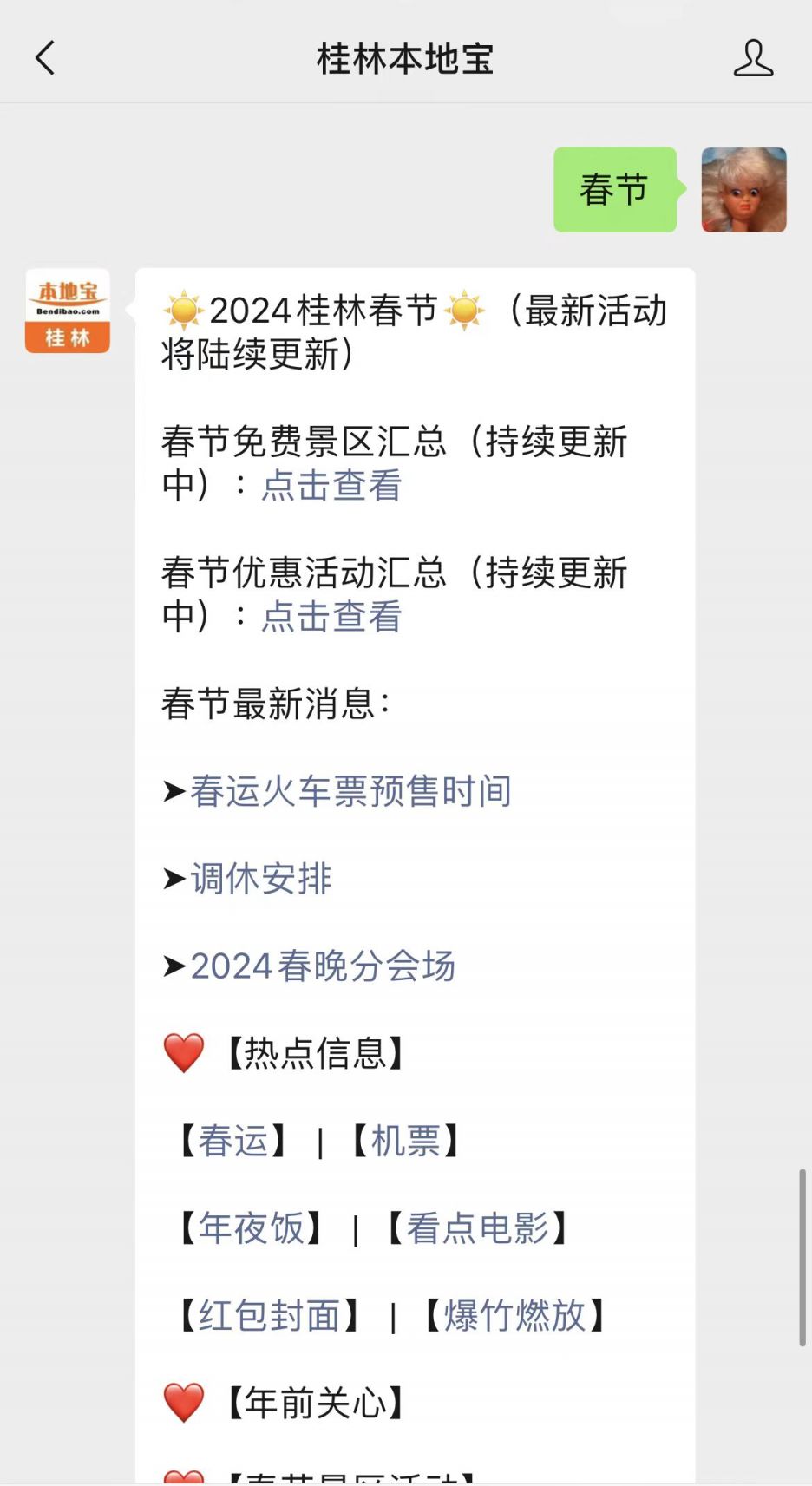The height and width of the screenshot is (1486, 812).
Task: Open 点击查看 link for 春节优惠活动汇总
Action: (331, 616)
